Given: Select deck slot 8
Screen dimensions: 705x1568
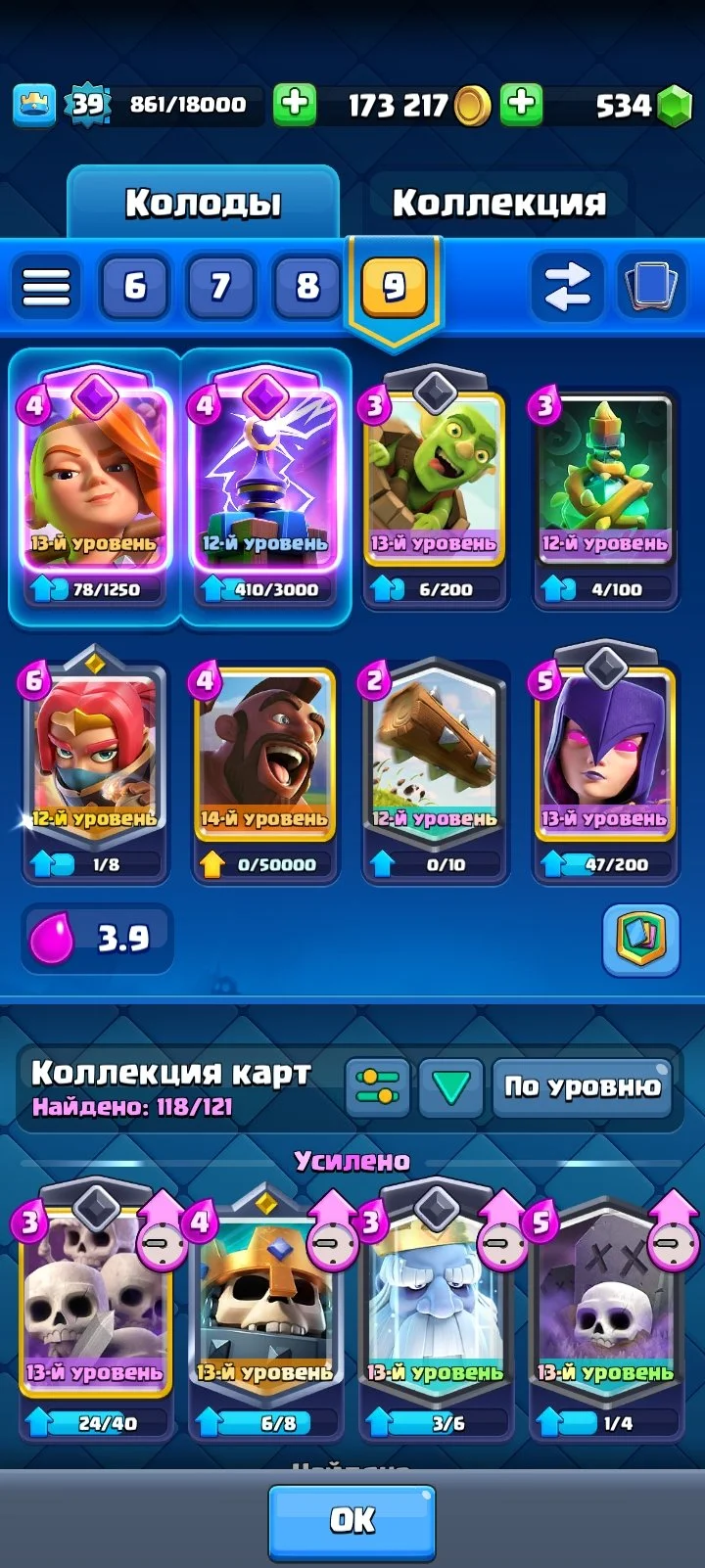Looking at the screenshot, I should [x=307, y=287].
